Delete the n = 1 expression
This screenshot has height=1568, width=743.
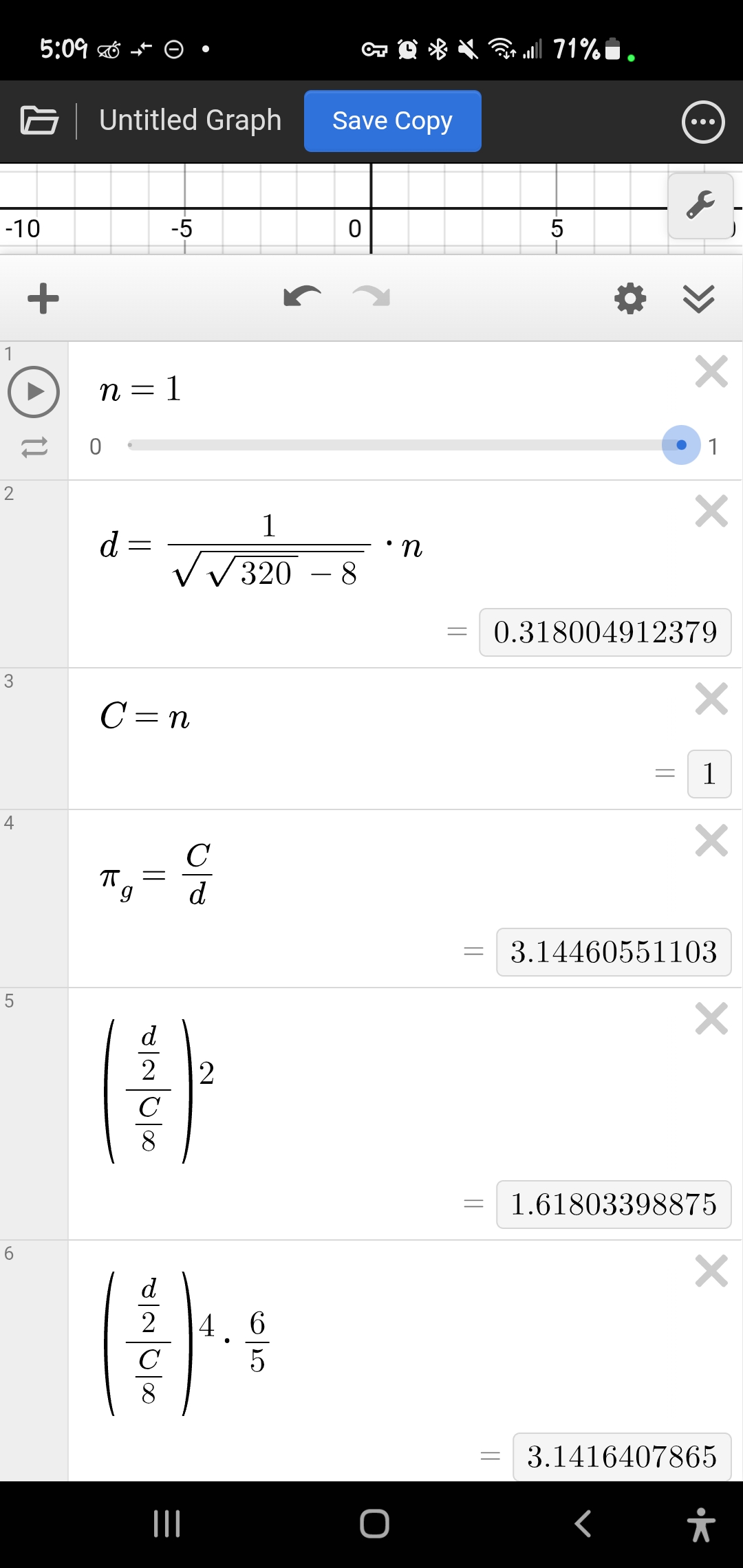[711, 371]
